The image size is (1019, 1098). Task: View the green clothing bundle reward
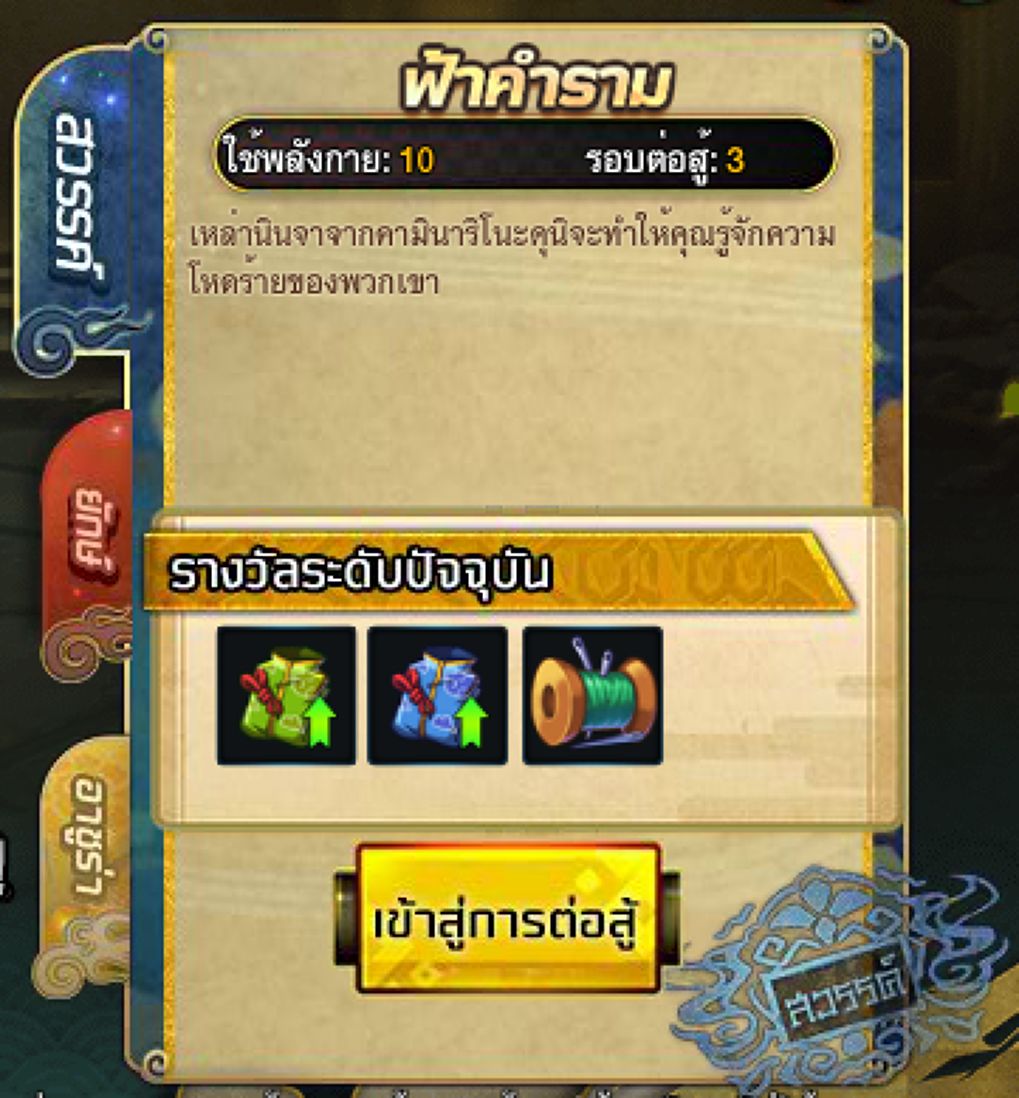click(286, 696)
